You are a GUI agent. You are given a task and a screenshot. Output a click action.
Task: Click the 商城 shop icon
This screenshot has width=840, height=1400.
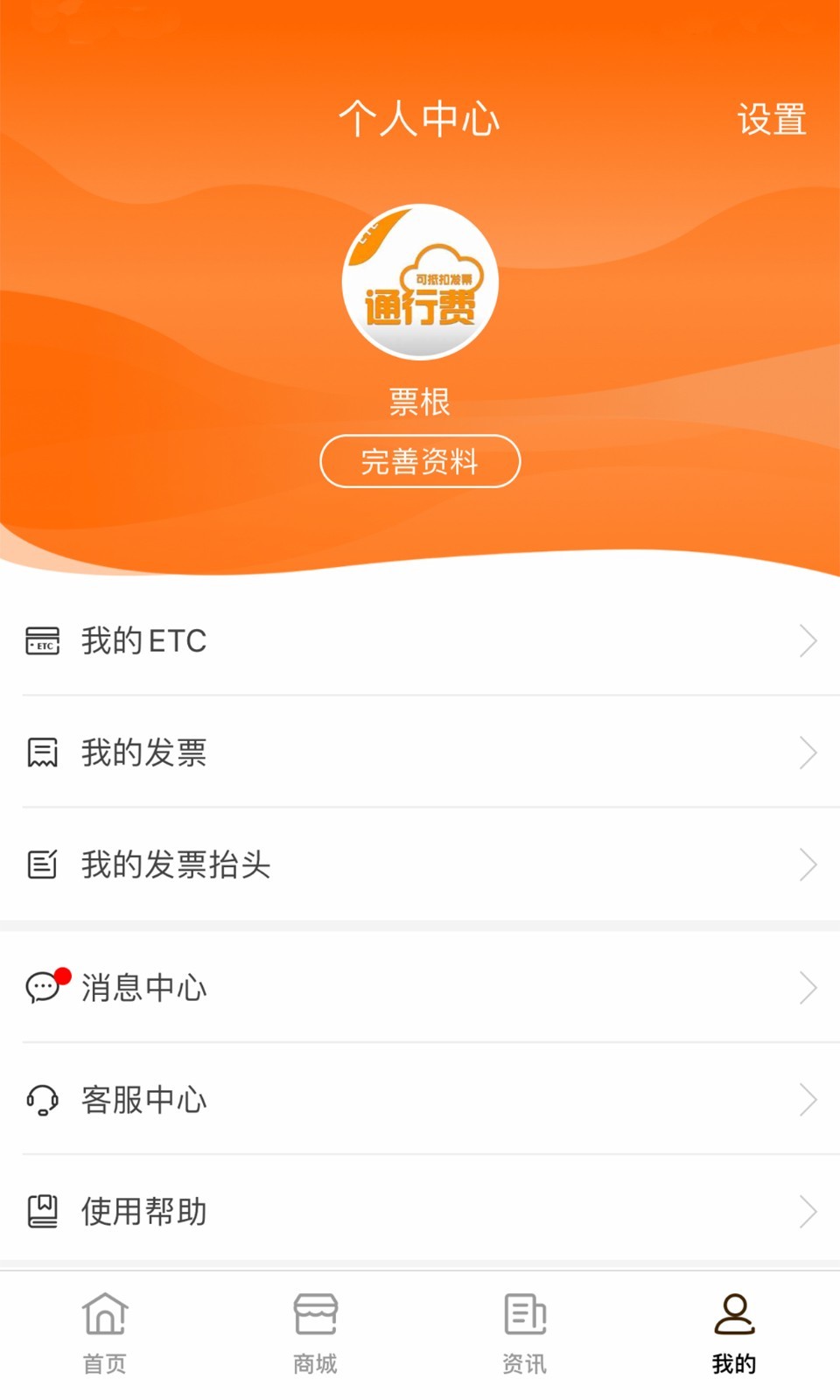click(x=315, y=1315)
